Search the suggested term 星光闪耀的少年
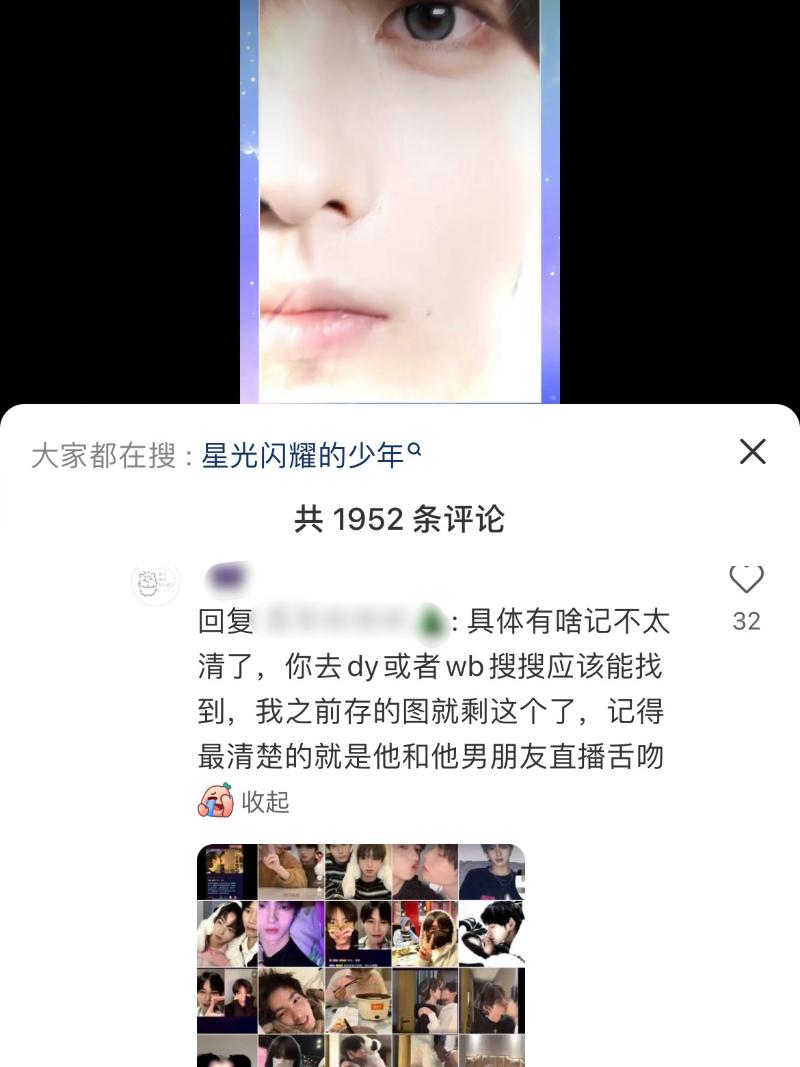This screenshot has width=800, height=1067. pyautogui.click(x=310, y=456)
